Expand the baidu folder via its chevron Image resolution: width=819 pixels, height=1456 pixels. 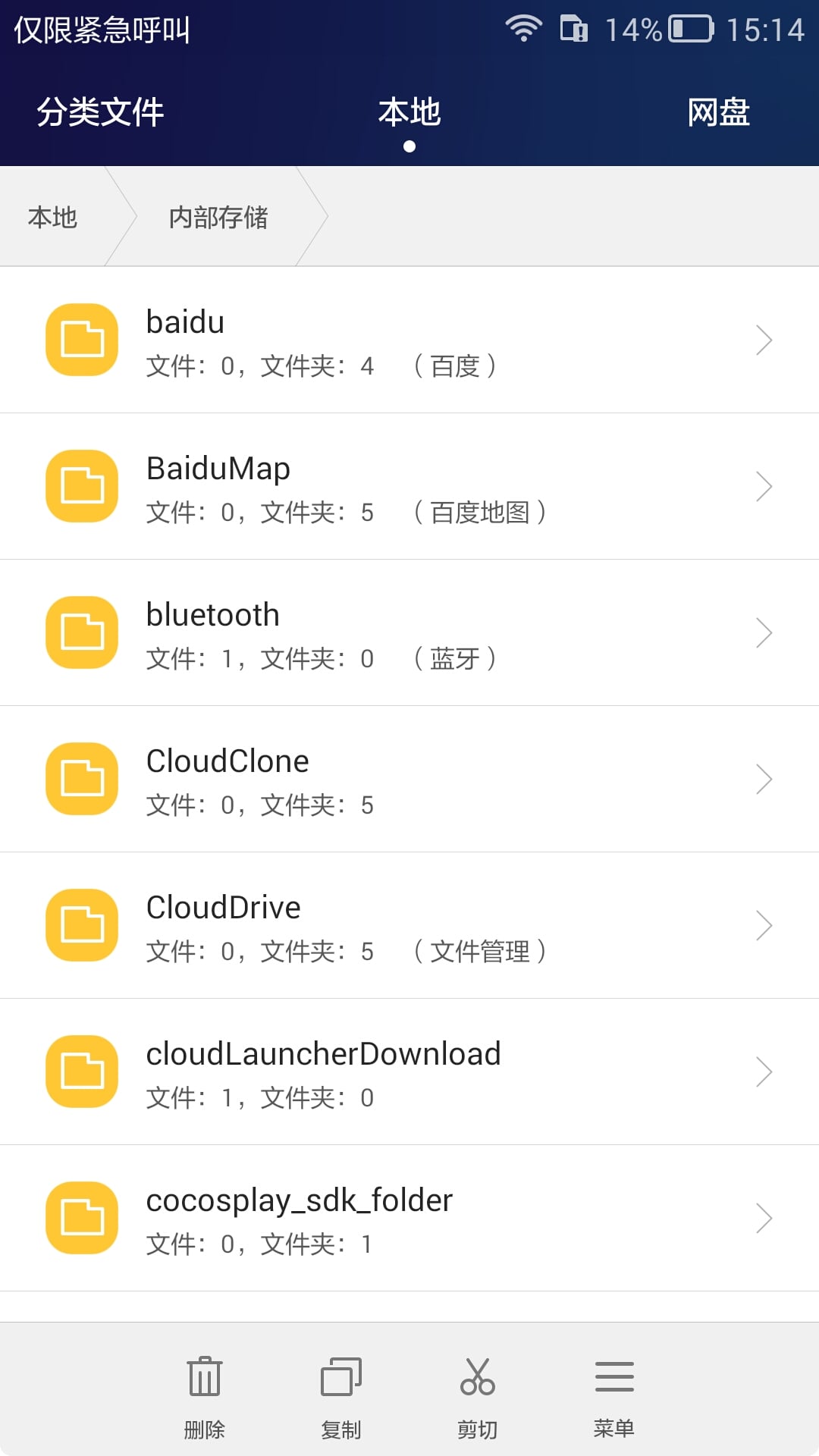764,340
